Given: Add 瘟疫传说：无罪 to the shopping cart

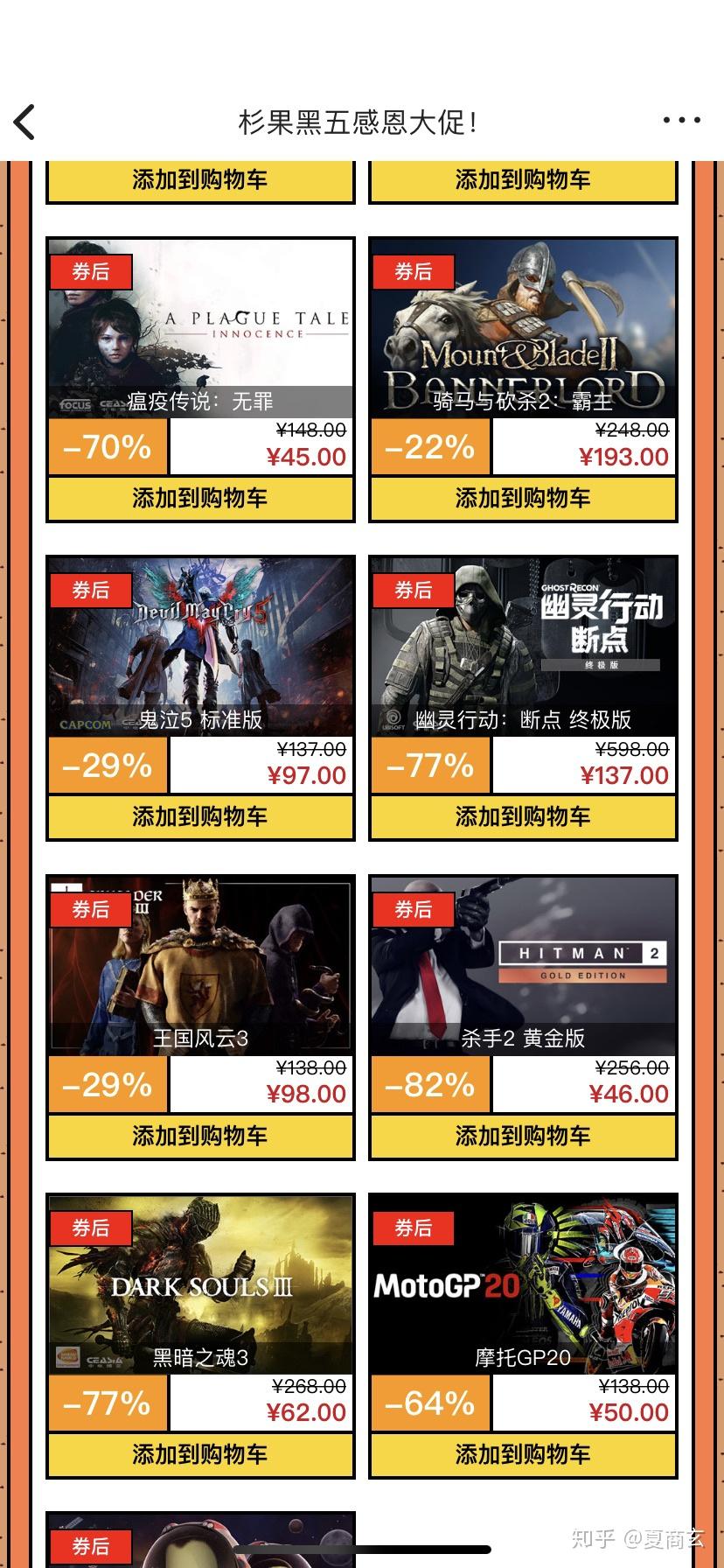Looking at the screenshot, I should (x=200, y=499).
